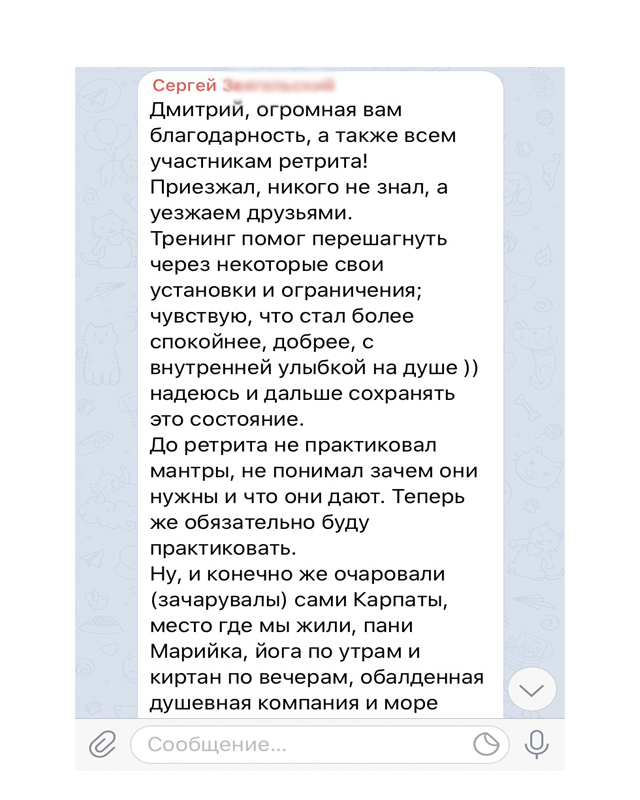Screen dimensions: 640x800
Task: Tap the paperclip attach icon
Action: click(x=102, y=744)
